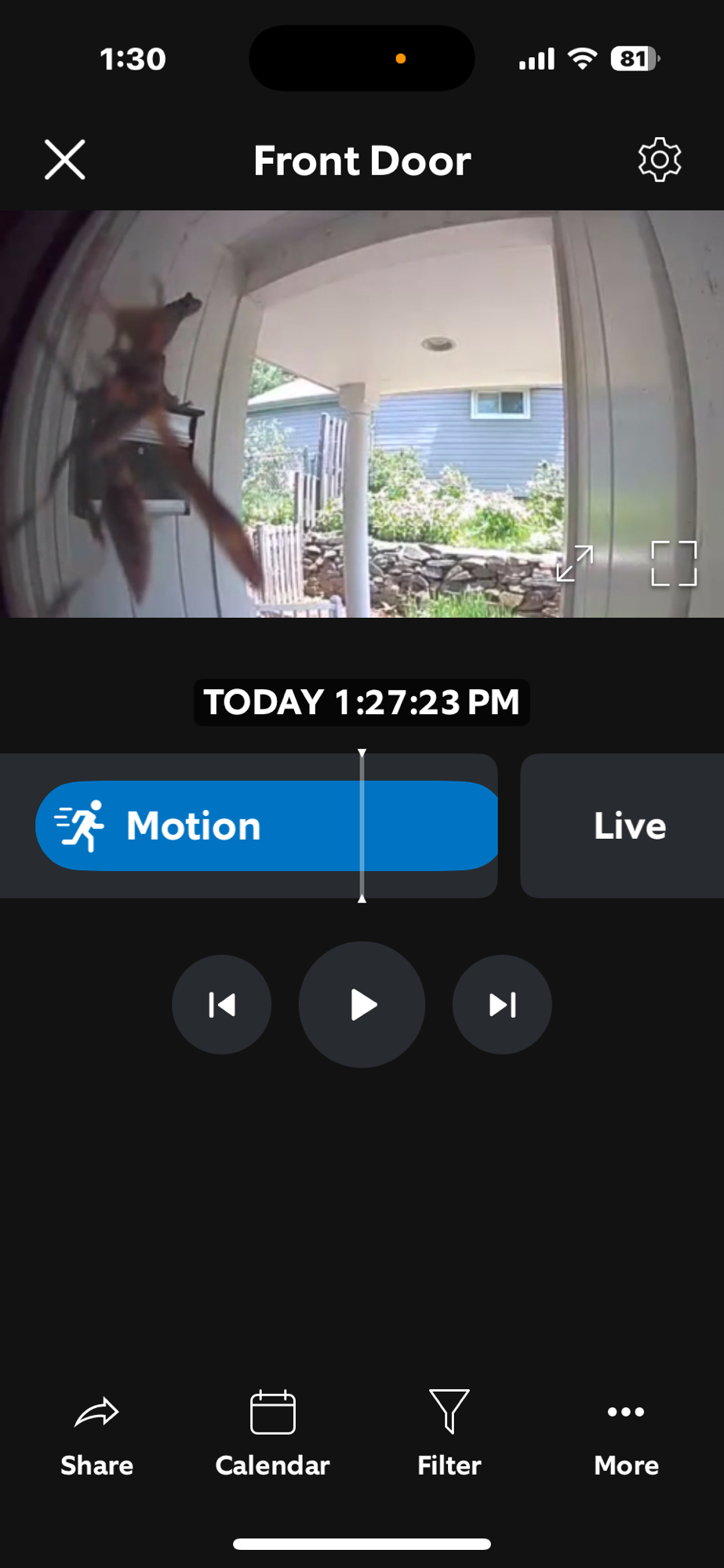The image size is (724, 1568).
Task: Share this video clip
Action: coord(96,1432)
